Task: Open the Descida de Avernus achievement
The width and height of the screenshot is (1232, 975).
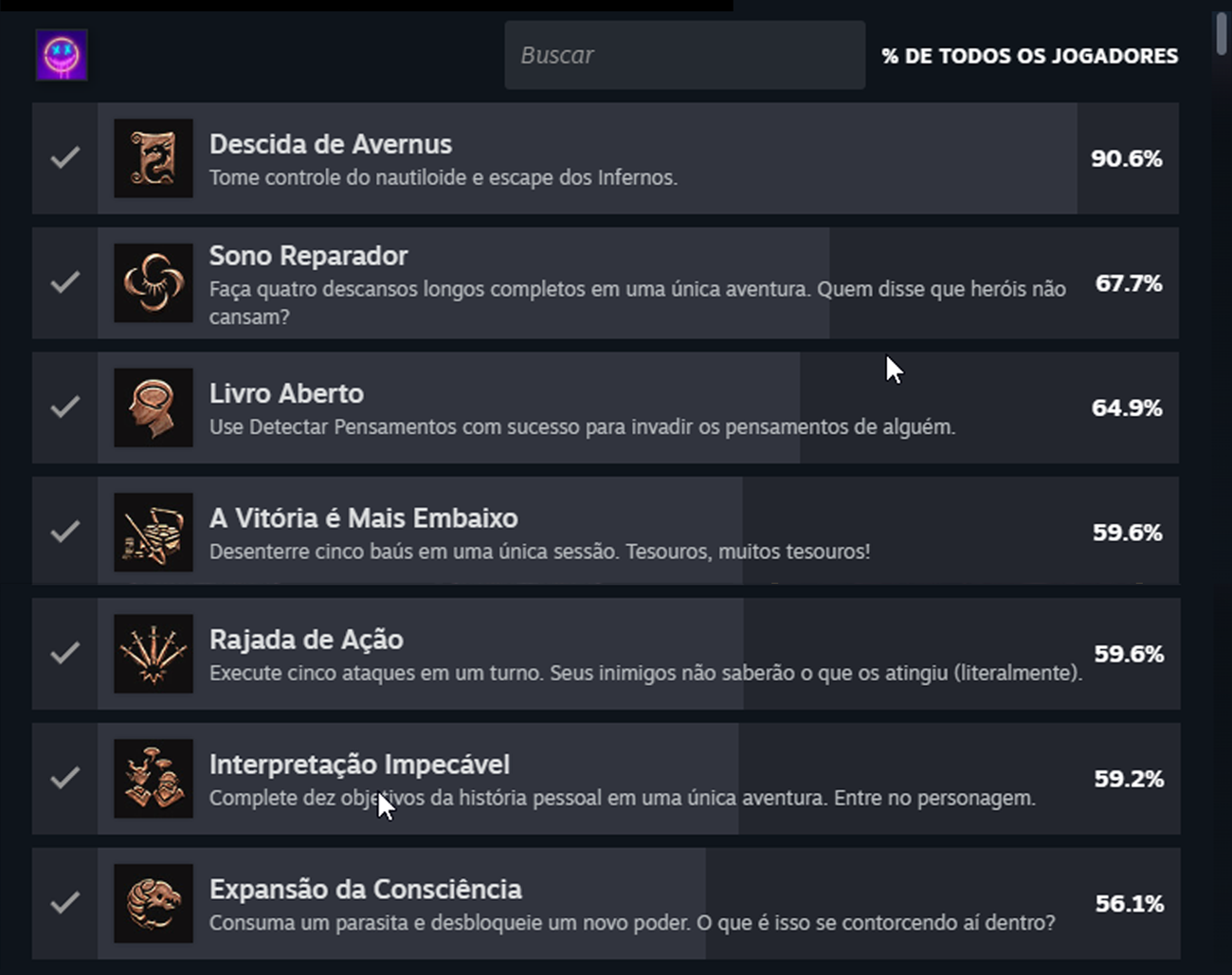Action: pos(607,158)
